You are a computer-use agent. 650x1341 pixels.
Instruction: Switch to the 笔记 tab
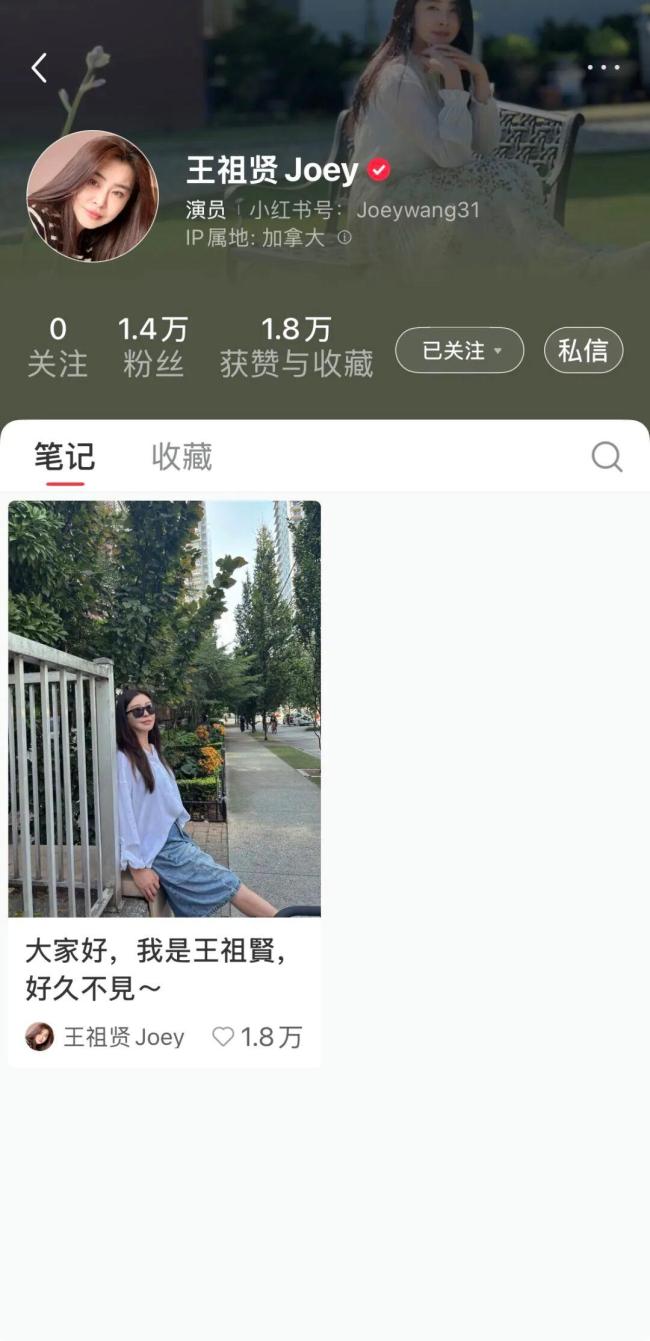pos(64,457)
